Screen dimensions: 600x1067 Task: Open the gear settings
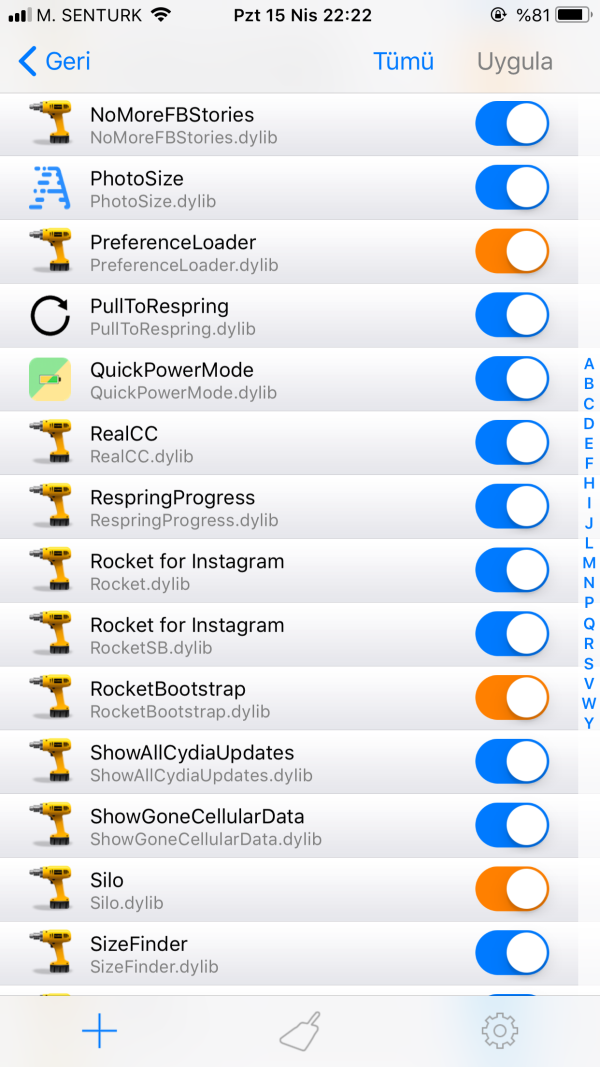(x=499, y=1031)
